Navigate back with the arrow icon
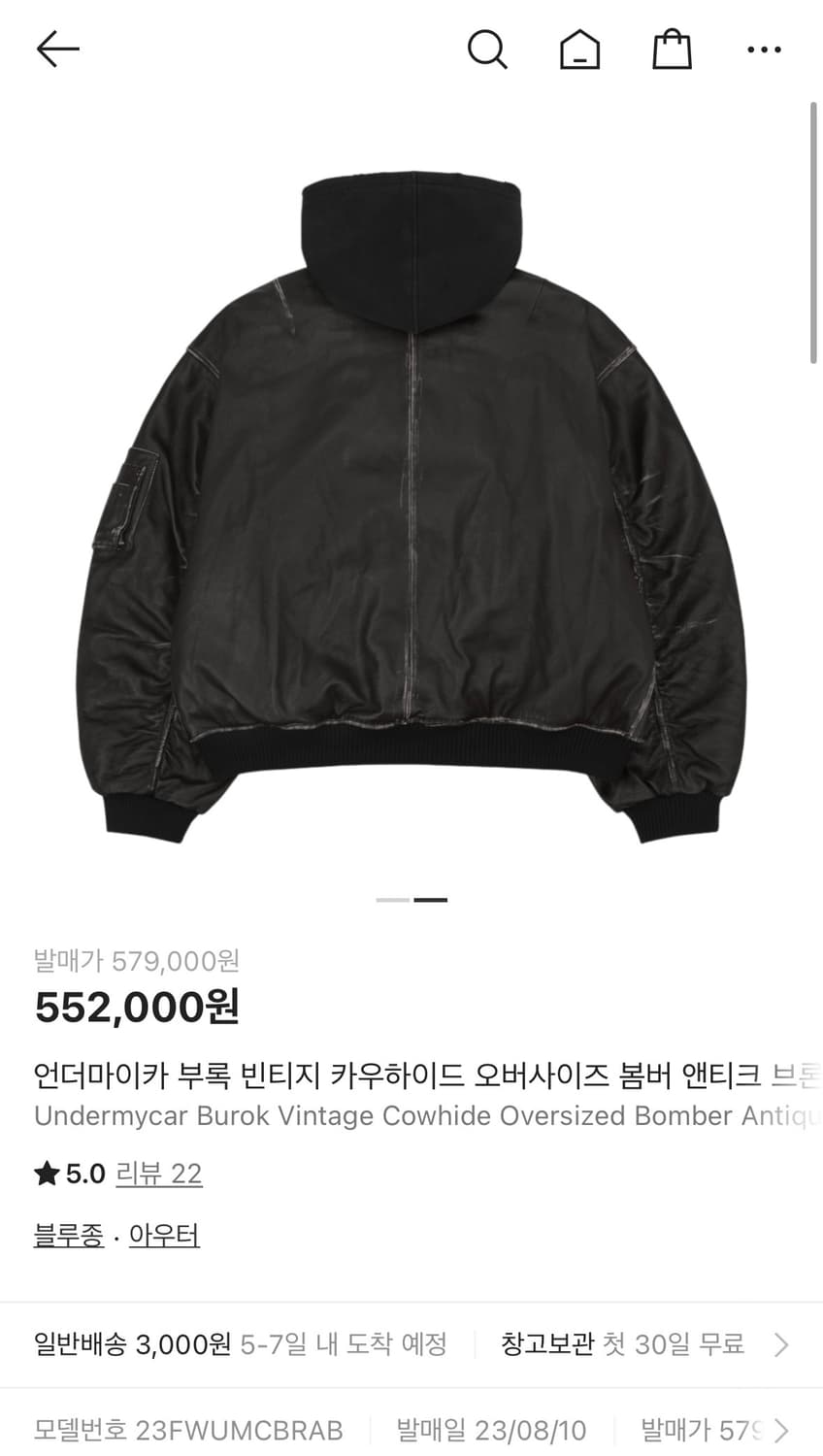 click(x=57, y=49)
